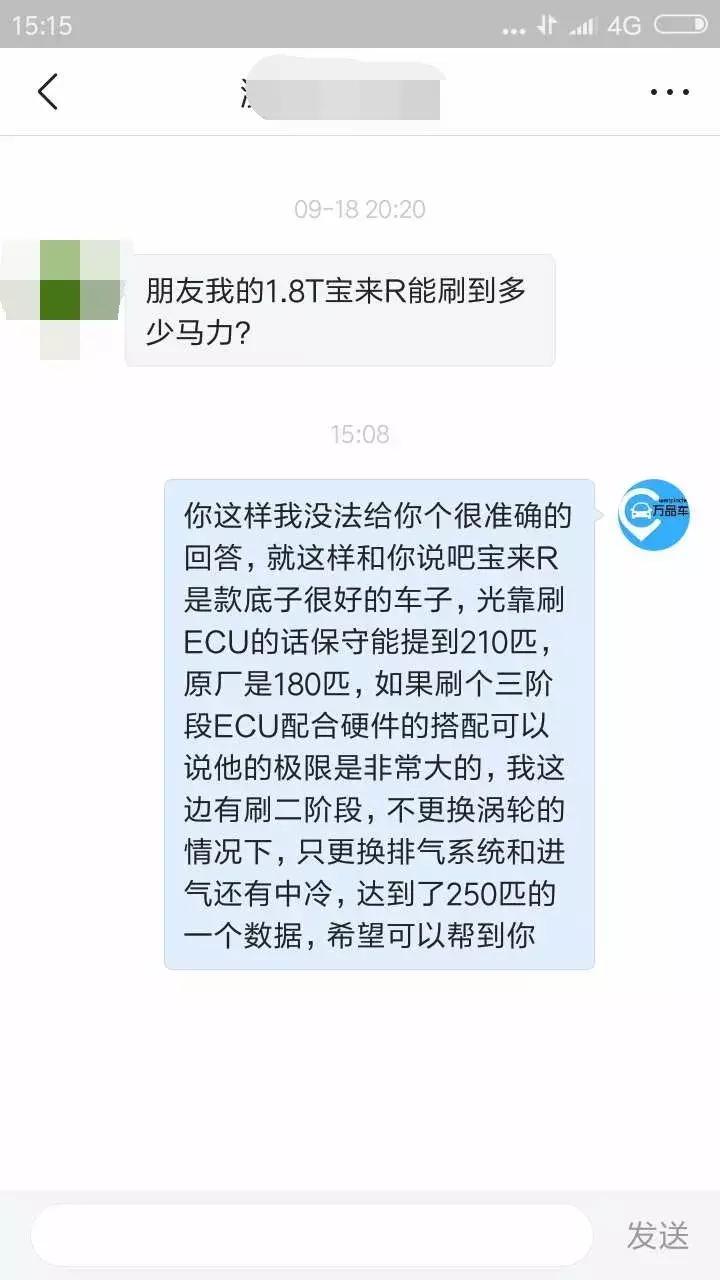Open the three-dot options menu
Viewport: 720px width, 1280px height.
tap(668, 91)
